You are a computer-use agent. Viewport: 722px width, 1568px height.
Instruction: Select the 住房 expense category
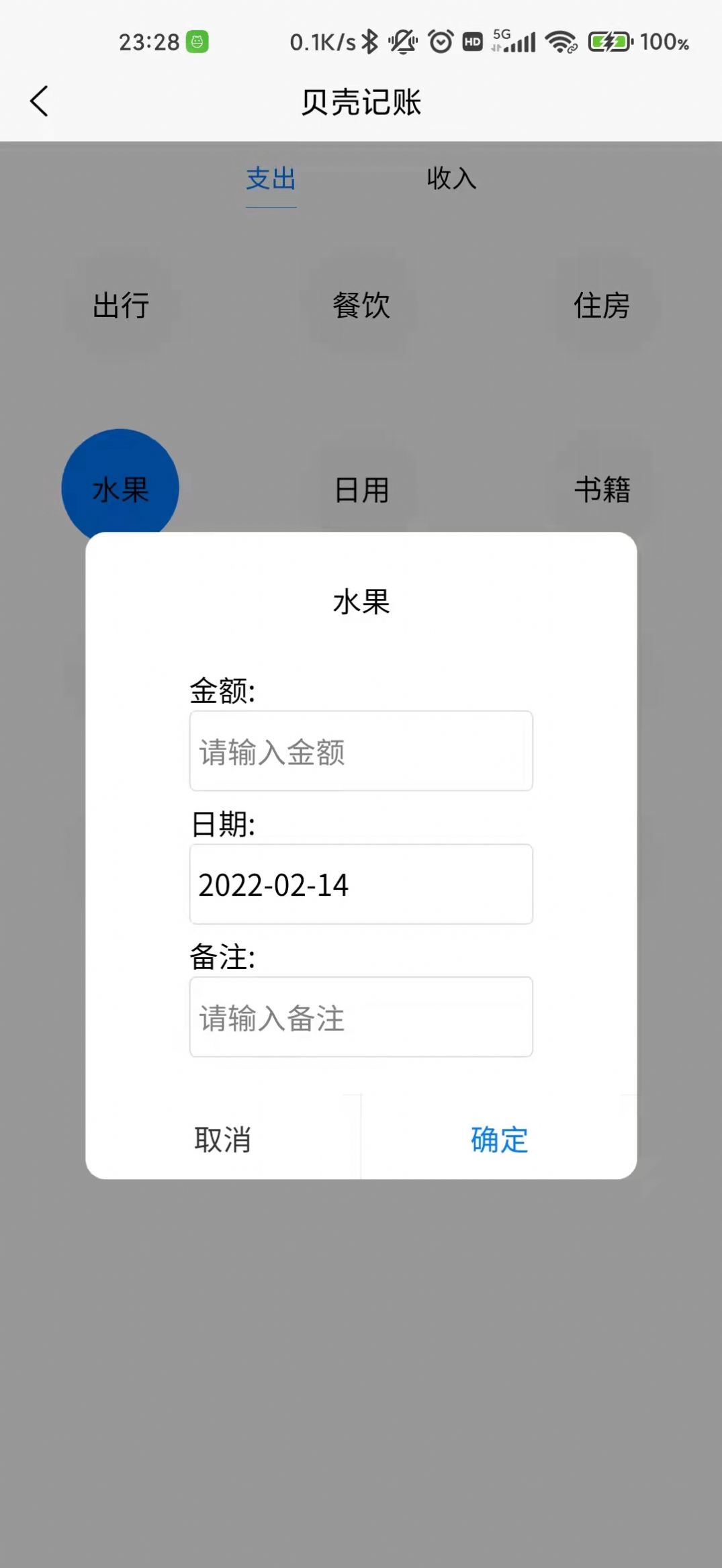point(603,306)
